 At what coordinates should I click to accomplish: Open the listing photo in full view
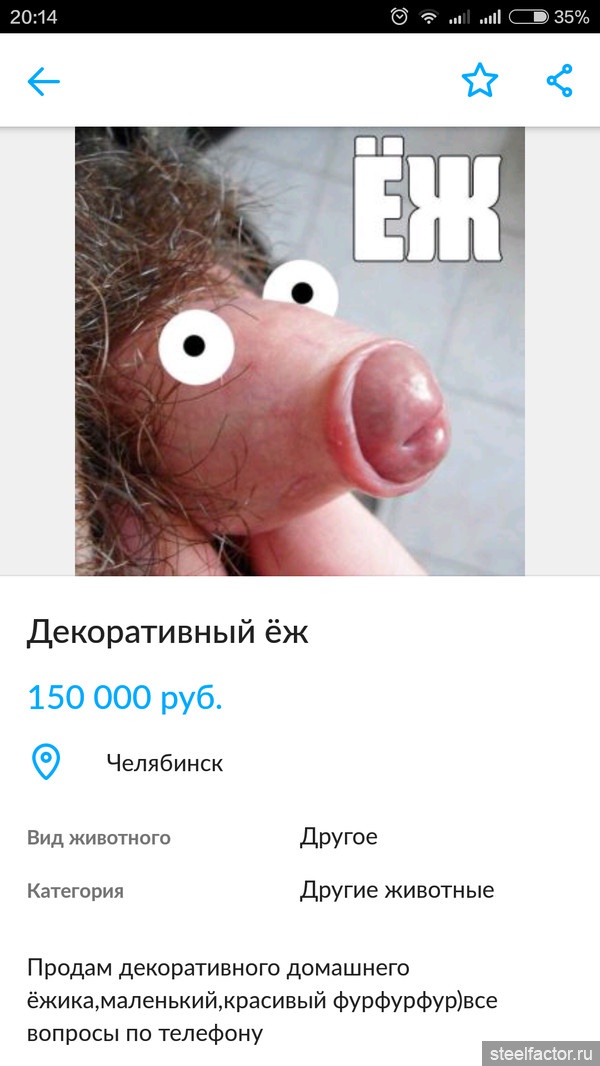tap(300, 351)
